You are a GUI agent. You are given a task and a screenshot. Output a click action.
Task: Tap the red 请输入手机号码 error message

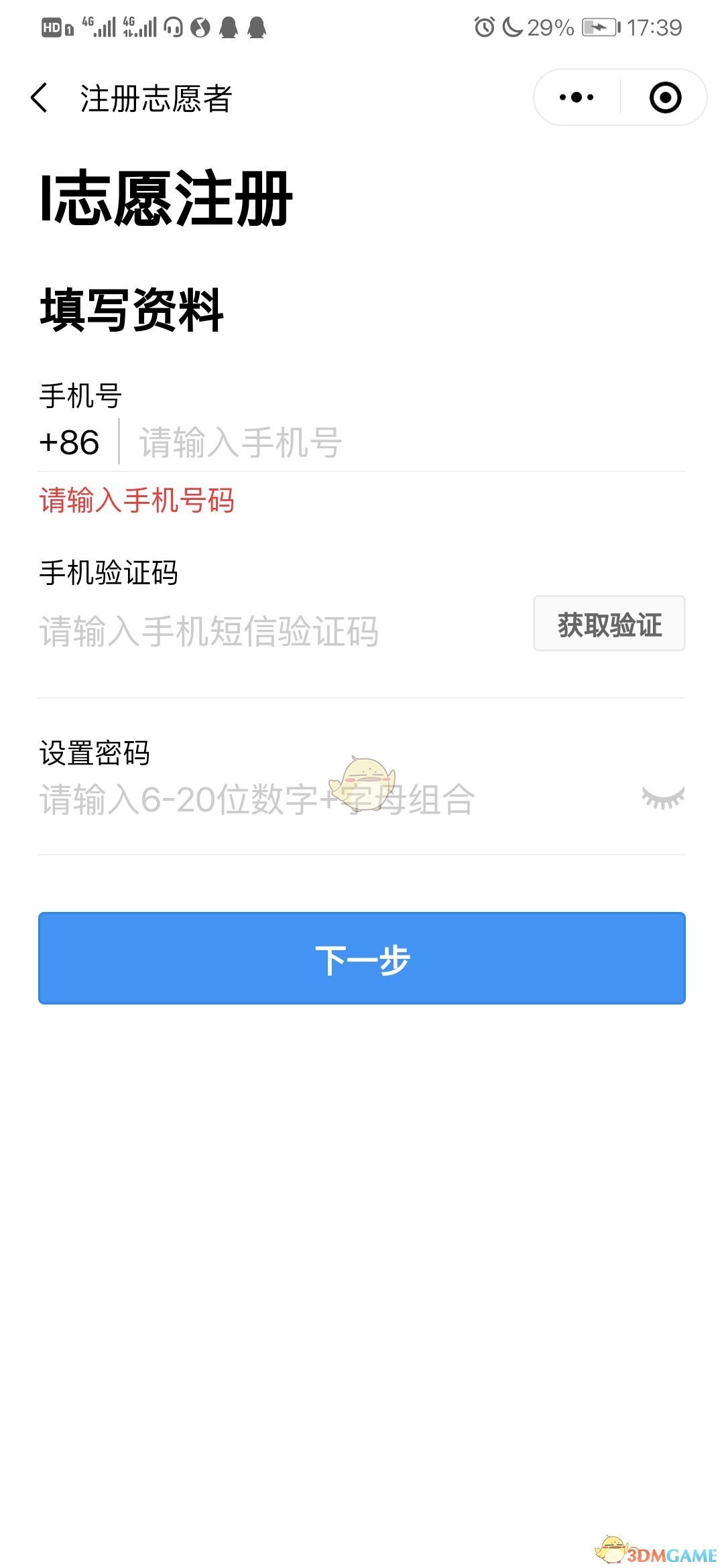pos(137,499)
